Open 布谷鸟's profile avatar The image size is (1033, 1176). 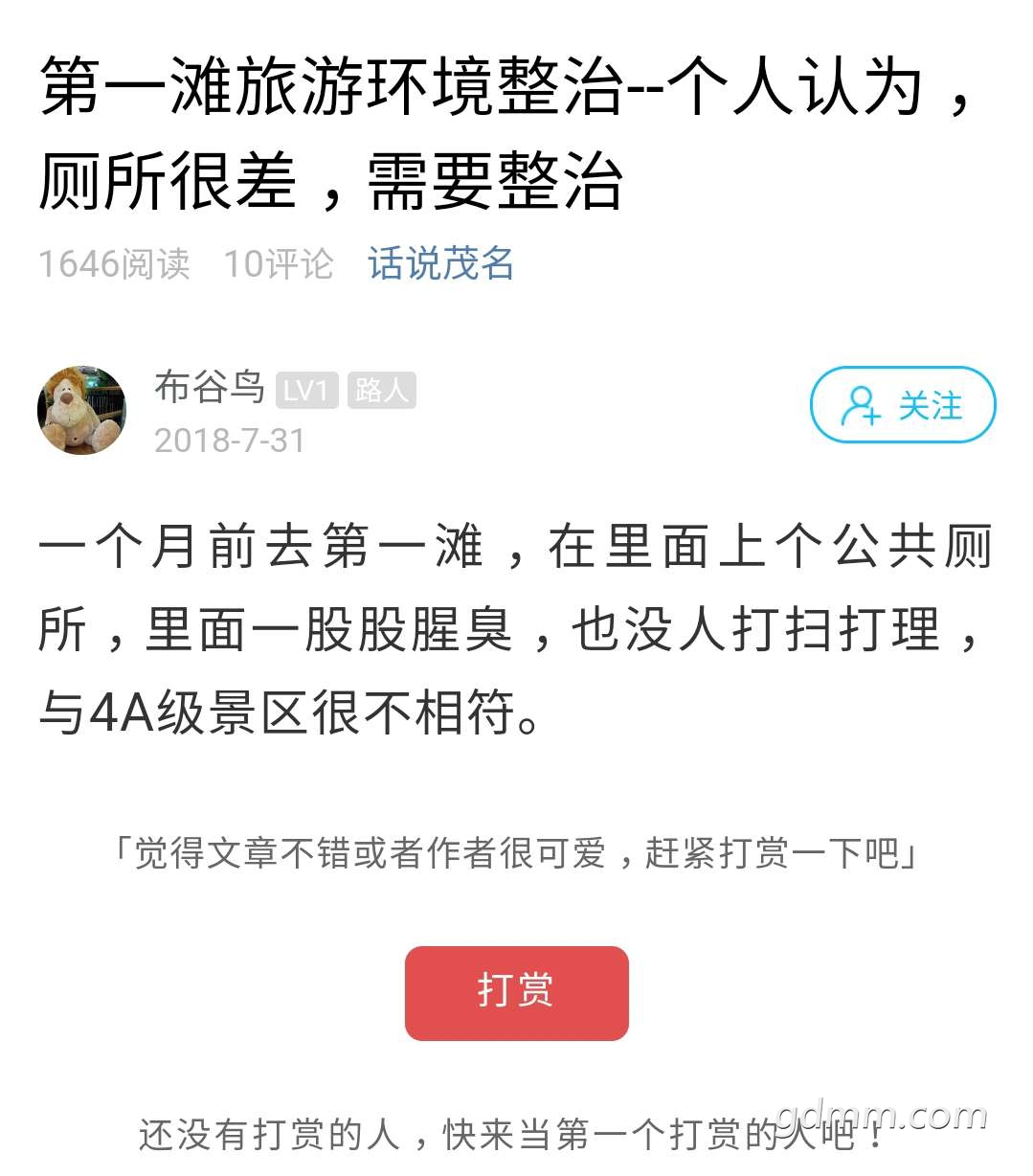tap(81, 410)
